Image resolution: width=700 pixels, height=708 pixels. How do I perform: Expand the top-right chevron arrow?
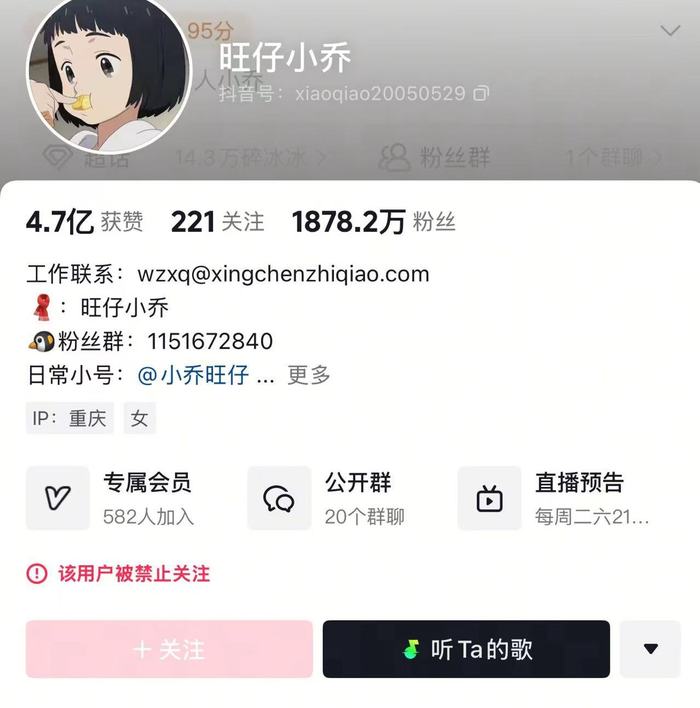[x=669, y=31]
